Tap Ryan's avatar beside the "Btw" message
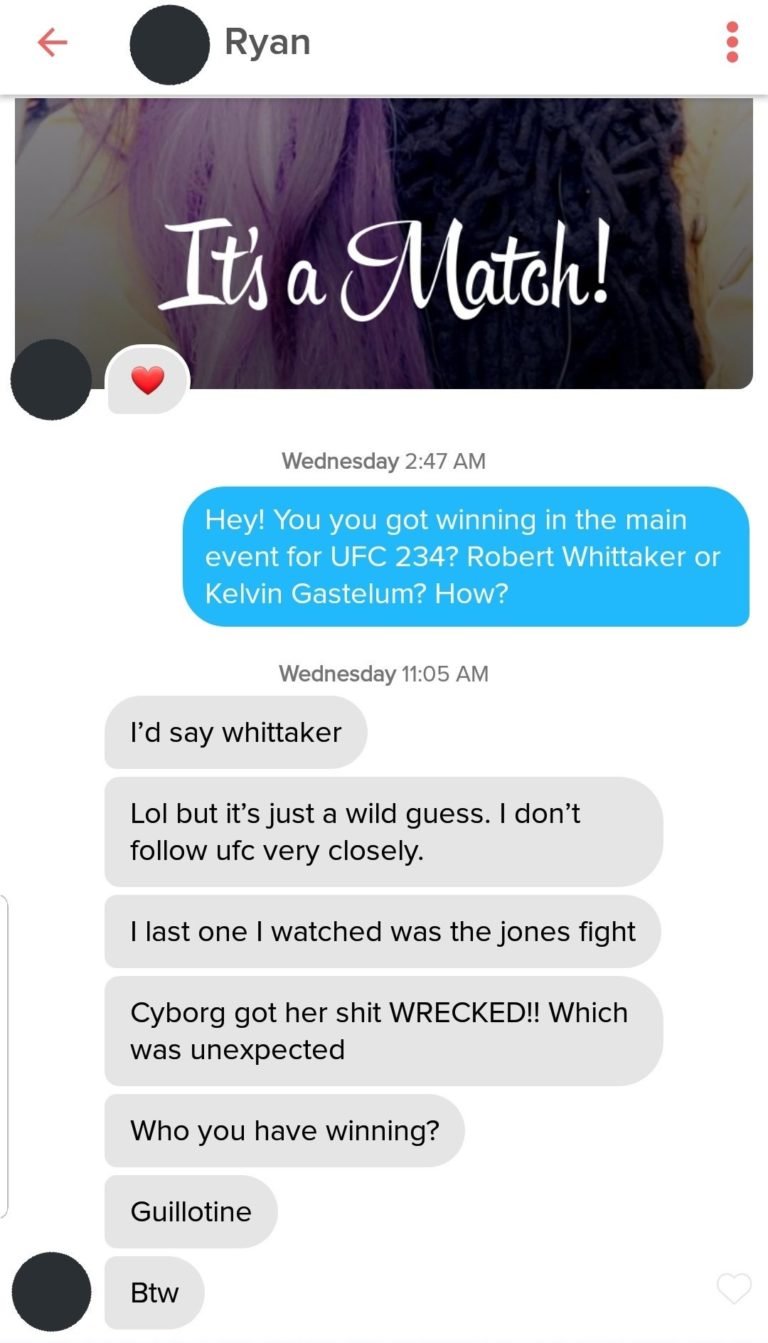 pos(51,1291)
